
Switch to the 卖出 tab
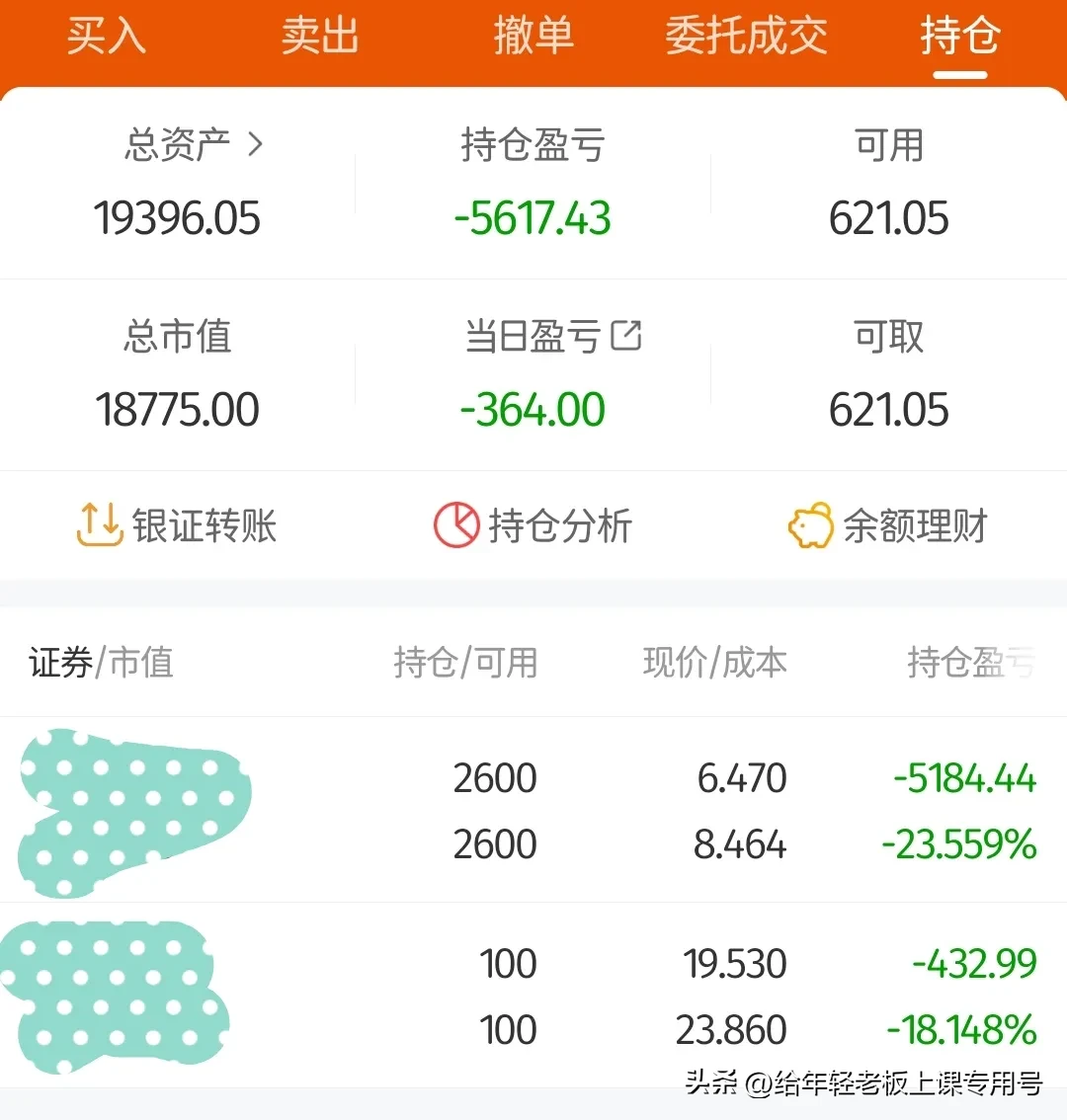pos(319,38)
